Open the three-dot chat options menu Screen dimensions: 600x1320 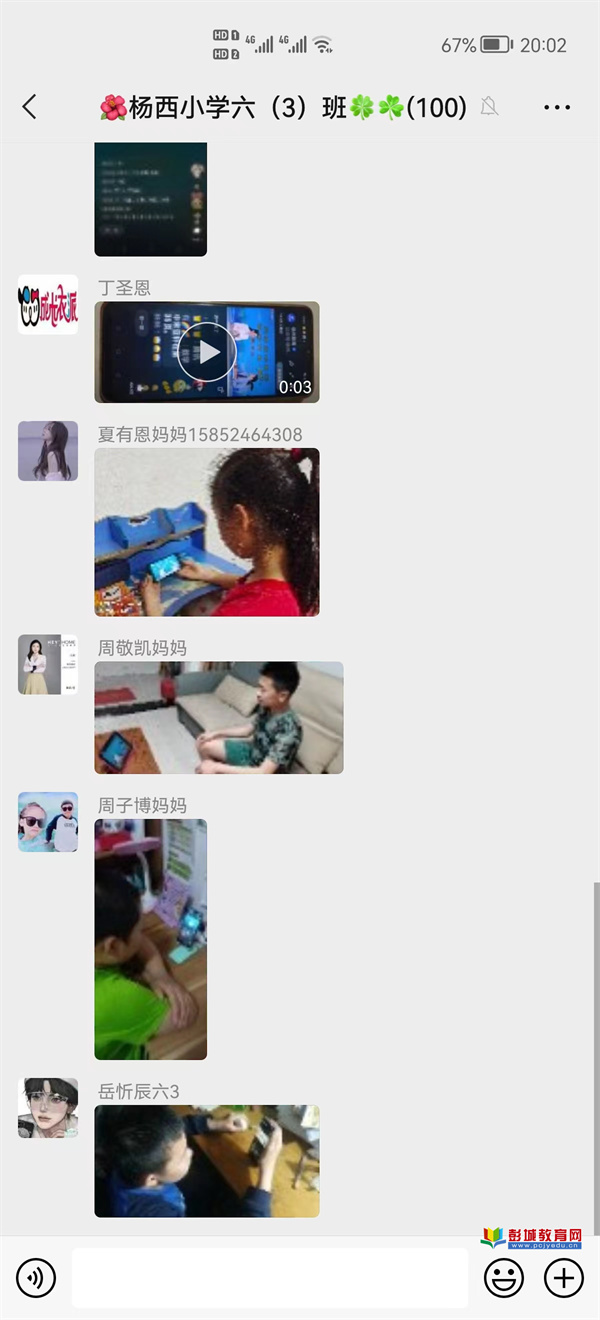pos(557,107)
